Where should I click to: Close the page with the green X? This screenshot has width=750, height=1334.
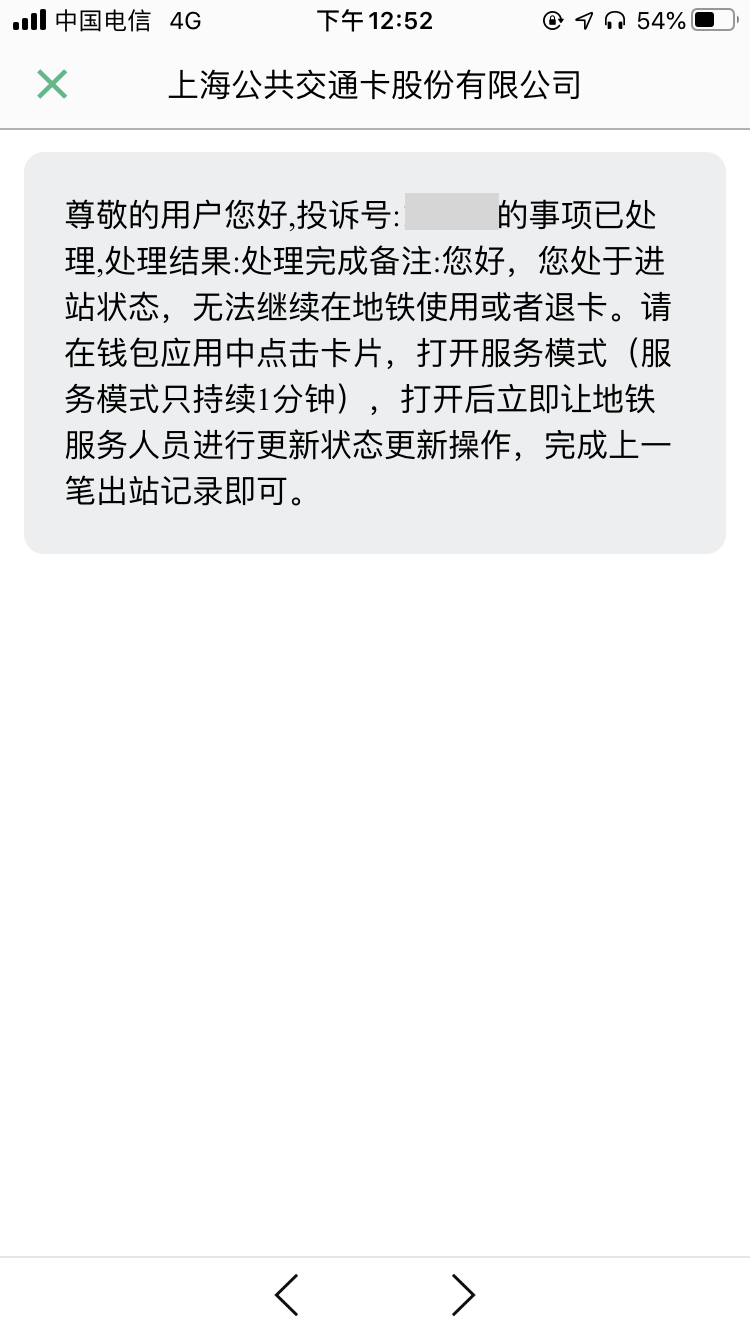(52, 85)
